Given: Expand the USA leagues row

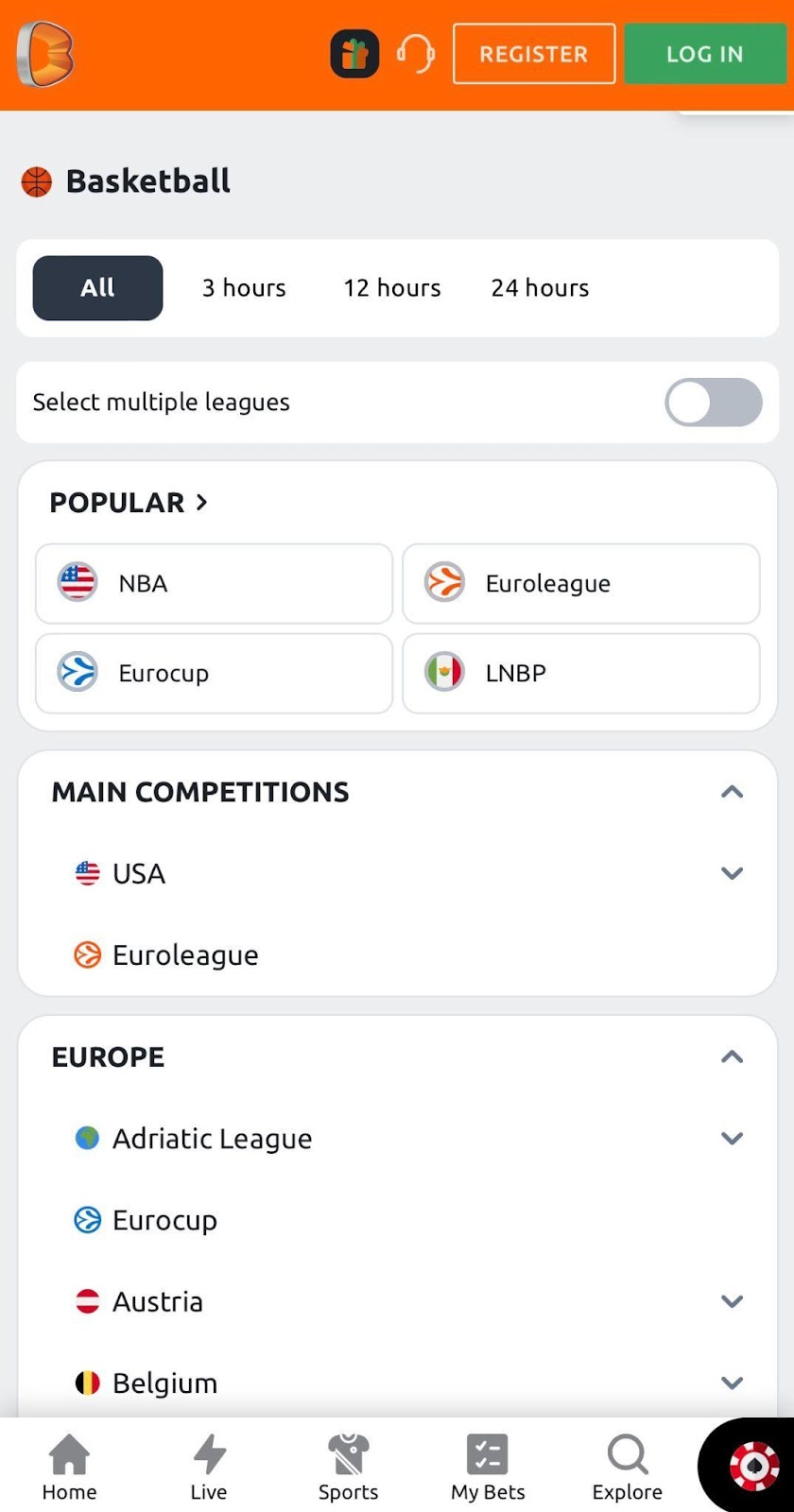Looking at the screenshot, I should coord(397,873).
